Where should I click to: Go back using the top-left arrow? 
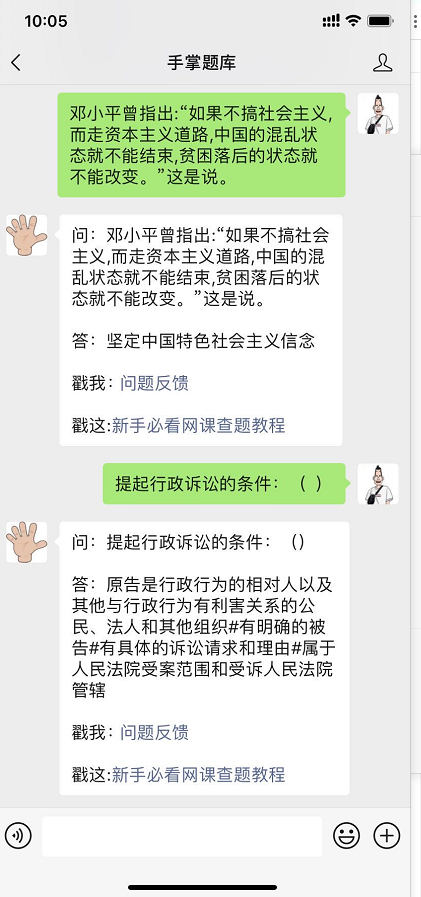[x=16, y=62]
